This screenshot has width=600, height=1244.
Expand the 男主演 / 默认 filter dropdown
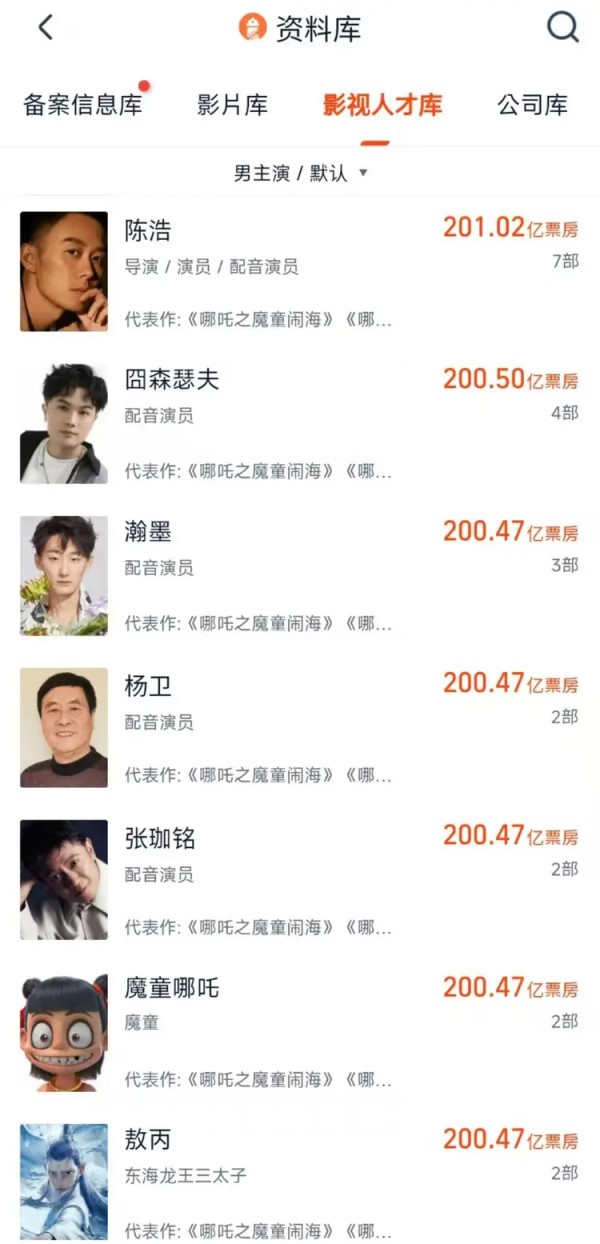300,173
